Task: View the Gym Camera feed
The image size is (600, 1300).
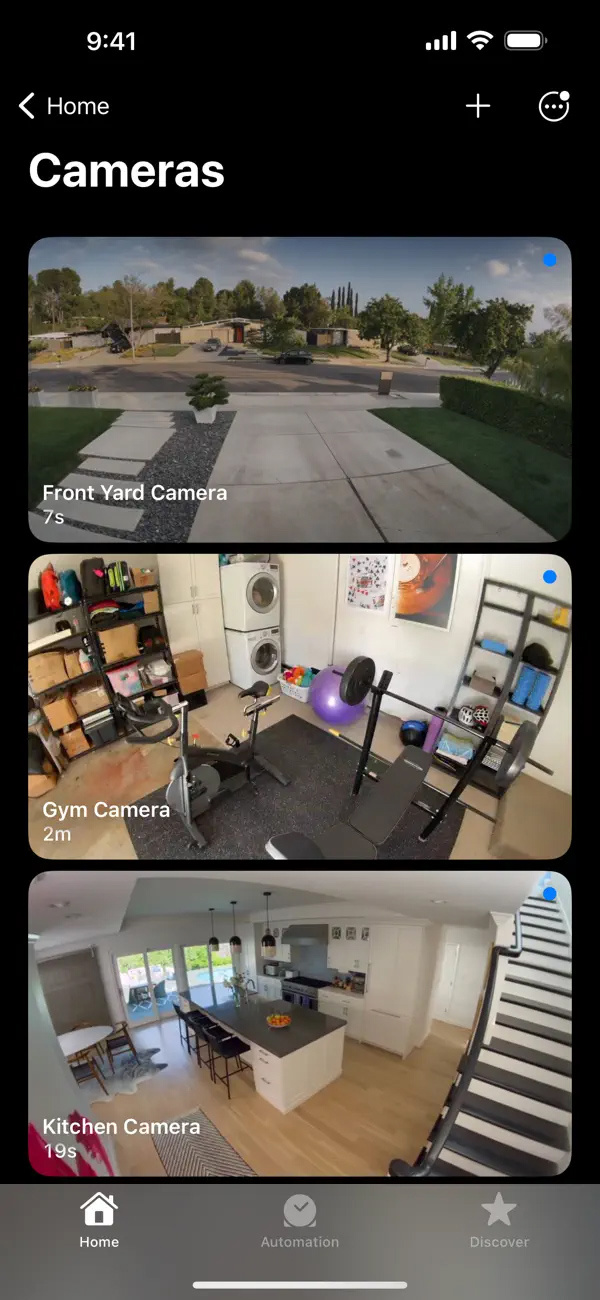Action: tap(300, 707)
